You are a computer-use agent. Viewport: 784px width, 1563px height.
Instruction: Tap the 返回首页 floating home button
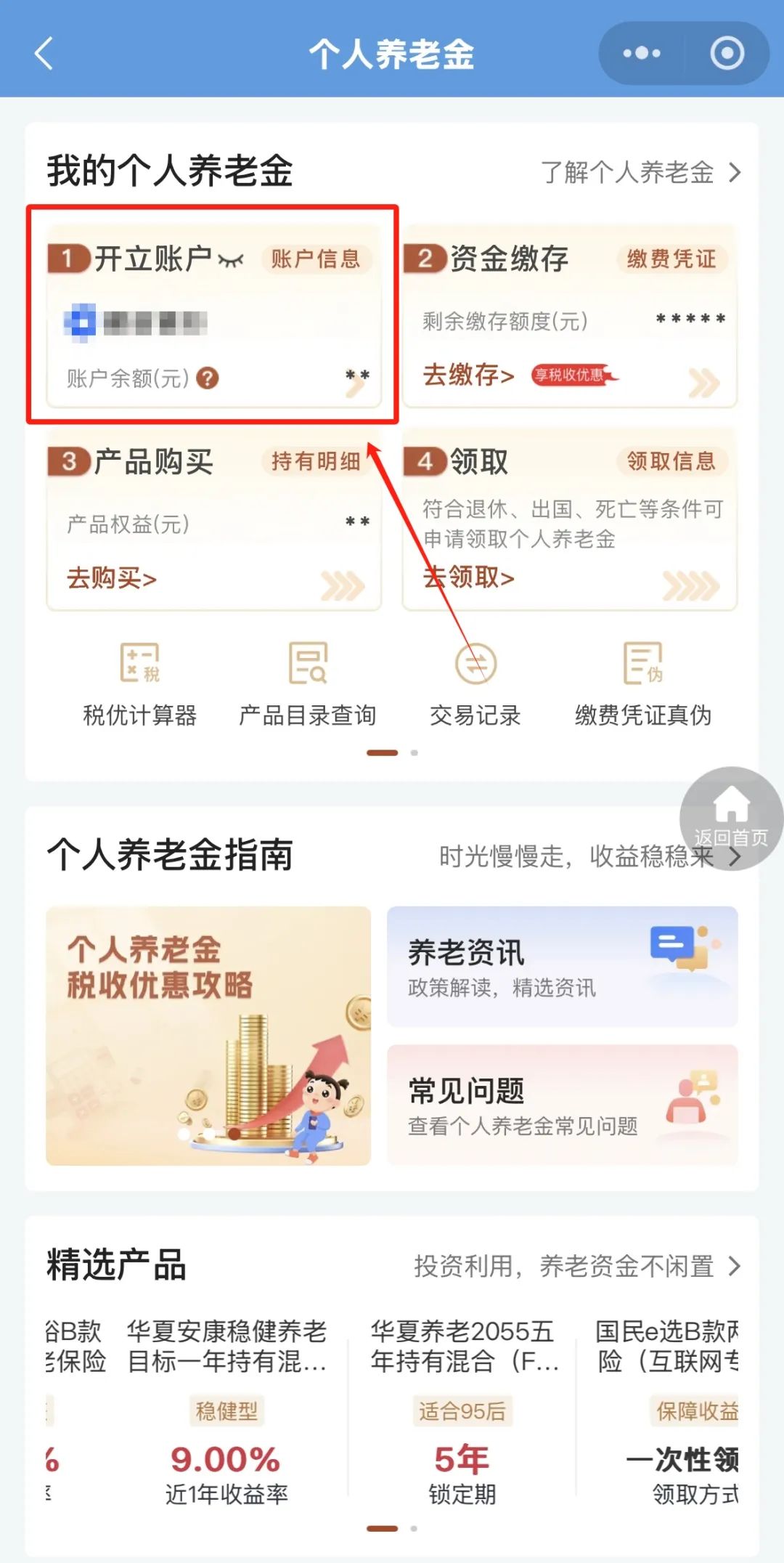[731, 817]
